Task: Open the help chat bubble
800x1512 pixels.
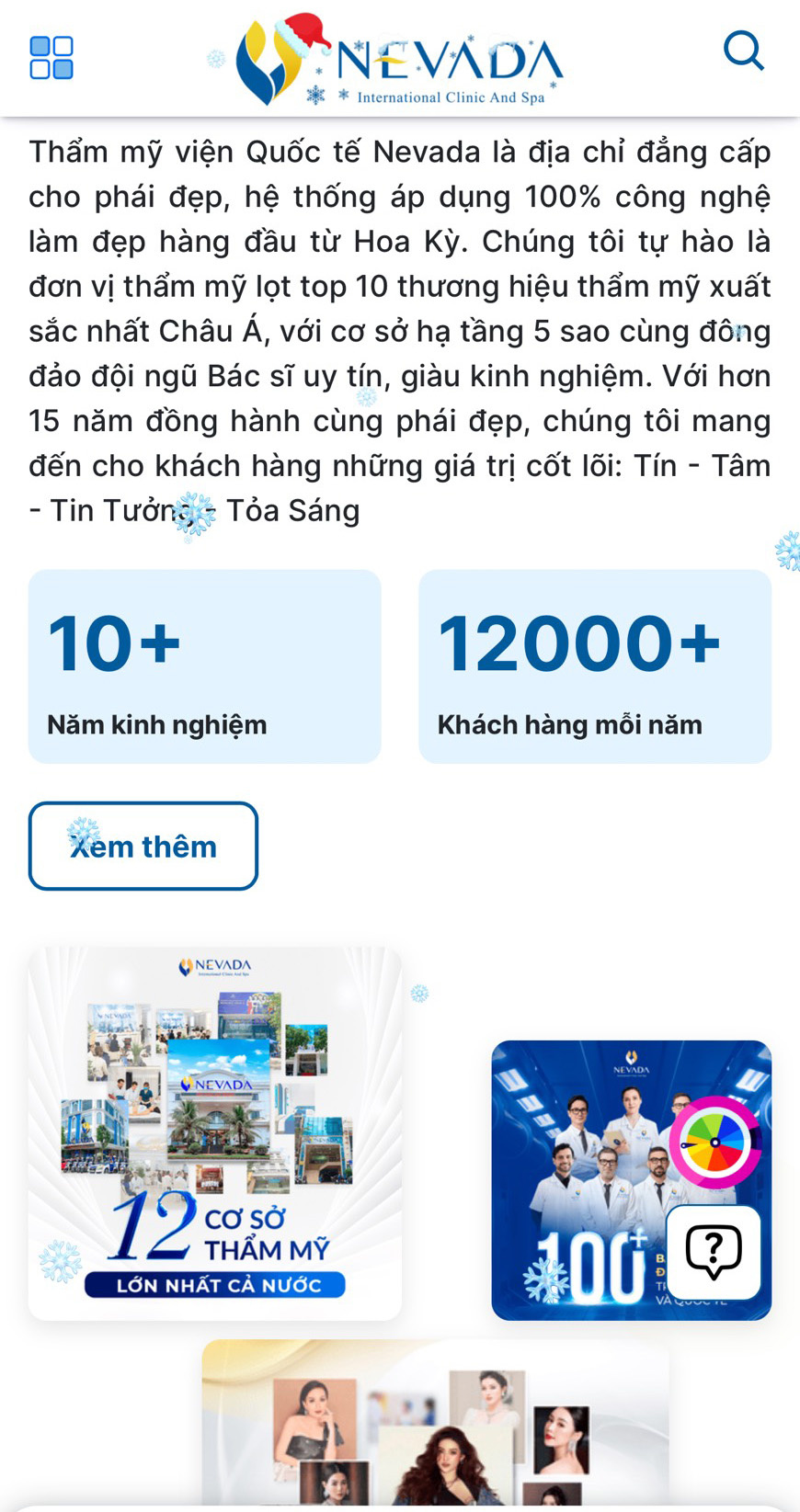Action: coord(714,1251)
